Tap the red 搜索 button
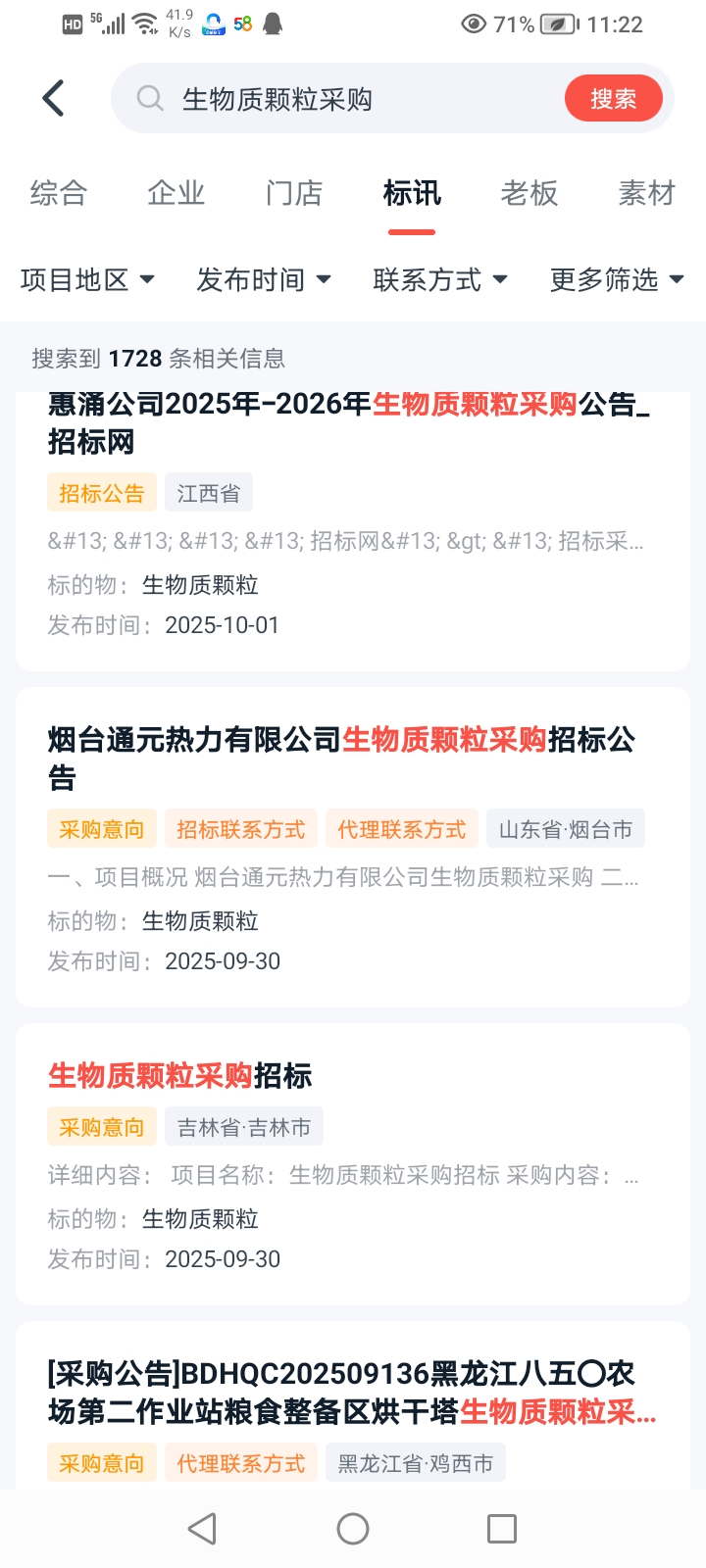 pyautogui.click(x=613, y=99)
